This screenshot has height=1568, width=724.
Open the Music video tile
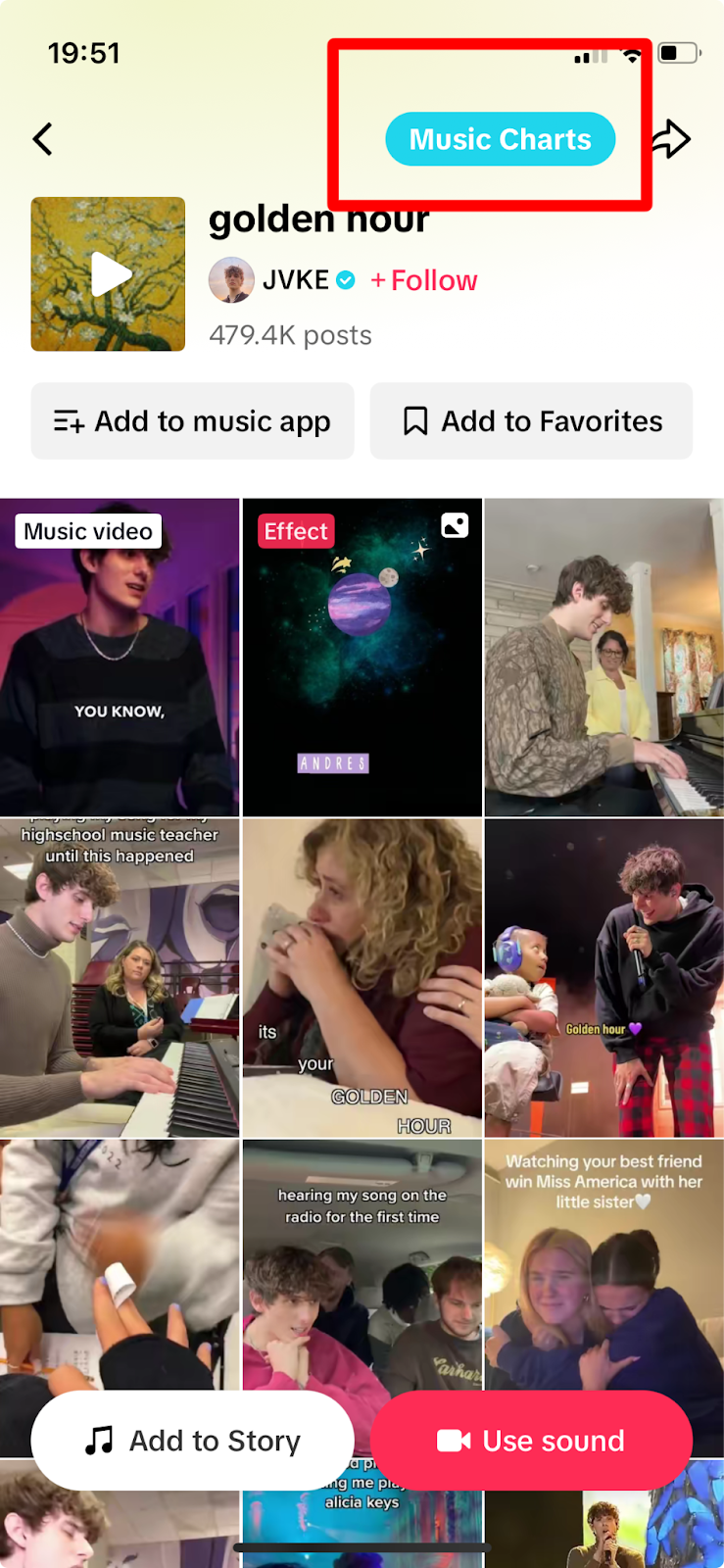pos(119,657)
